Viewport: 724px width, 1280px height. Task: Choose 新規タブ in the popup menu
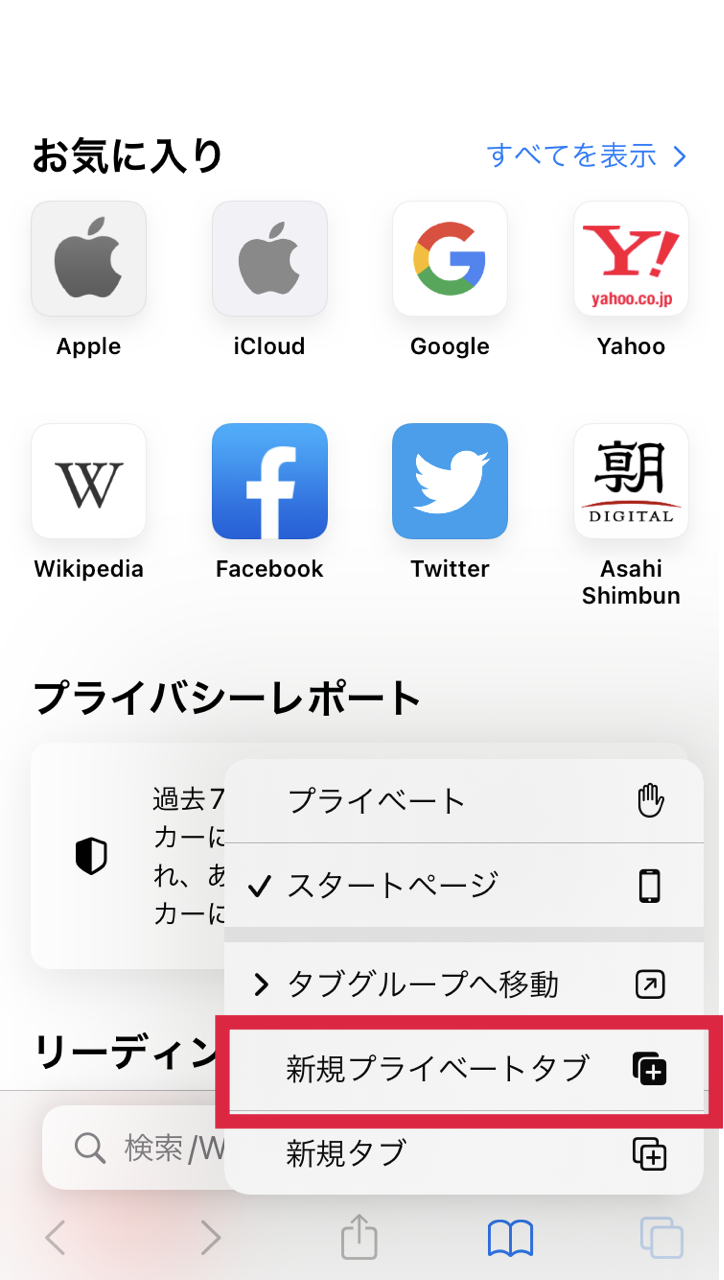point(465,1153)
